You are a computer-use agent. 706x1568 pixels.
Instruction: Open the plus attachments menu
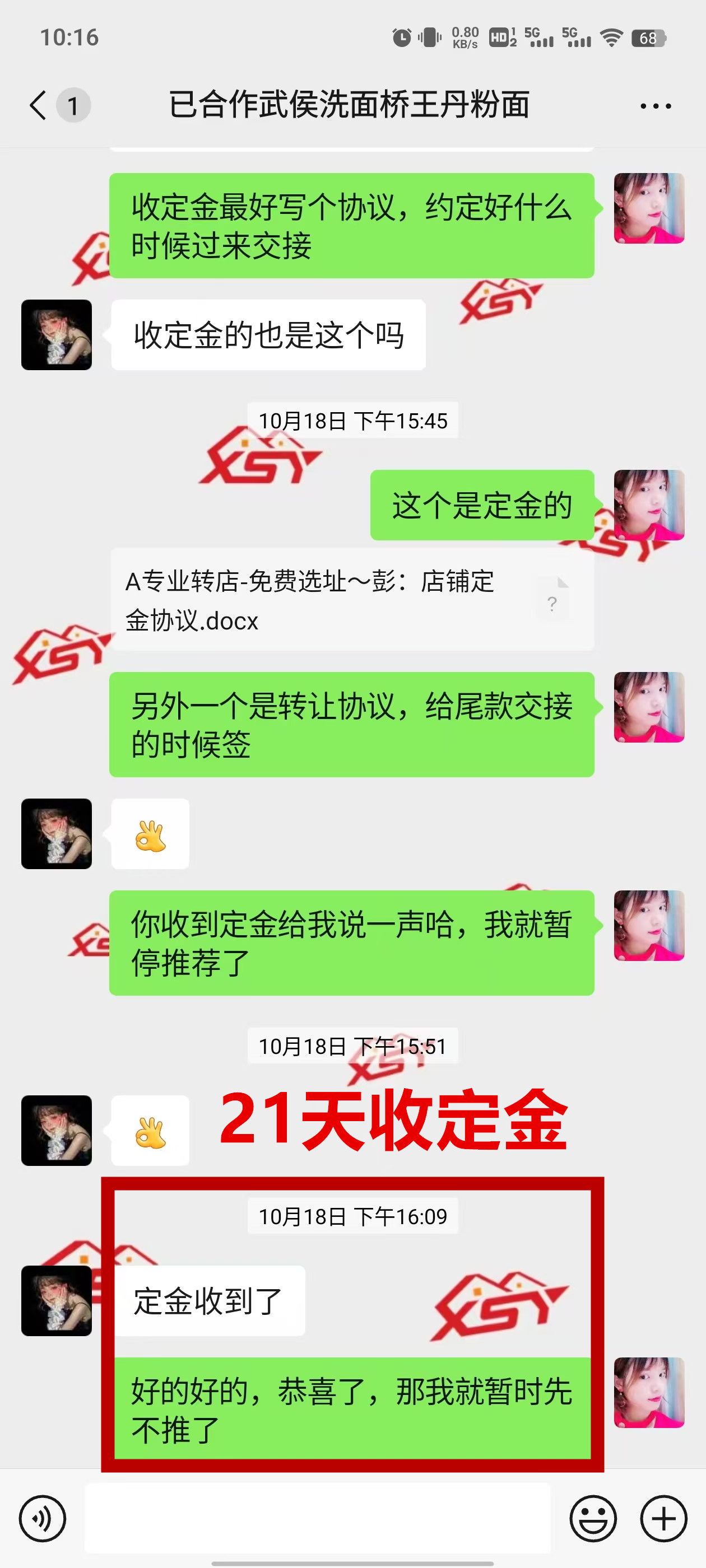click(663, 1518)
